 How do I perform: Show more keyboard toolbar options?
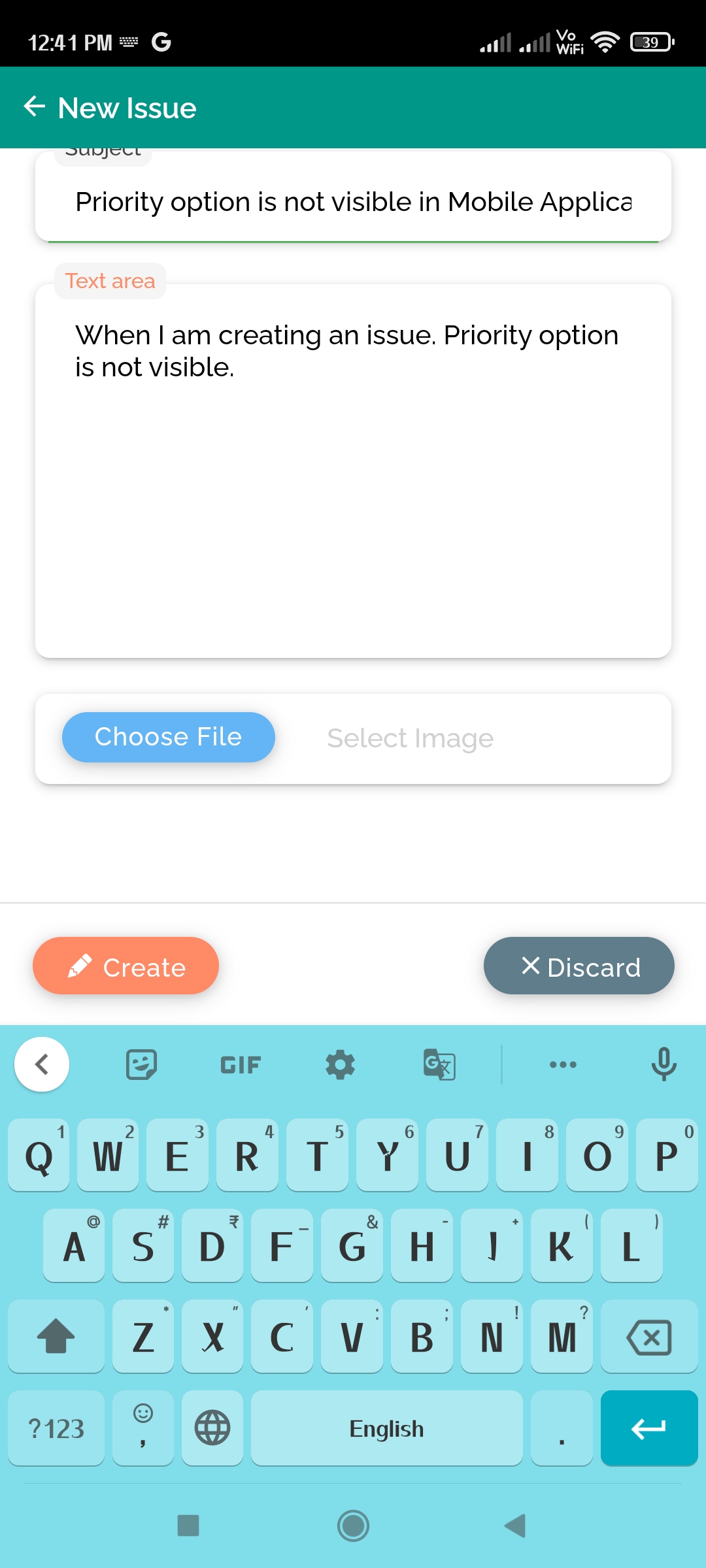pos(563,1065)
